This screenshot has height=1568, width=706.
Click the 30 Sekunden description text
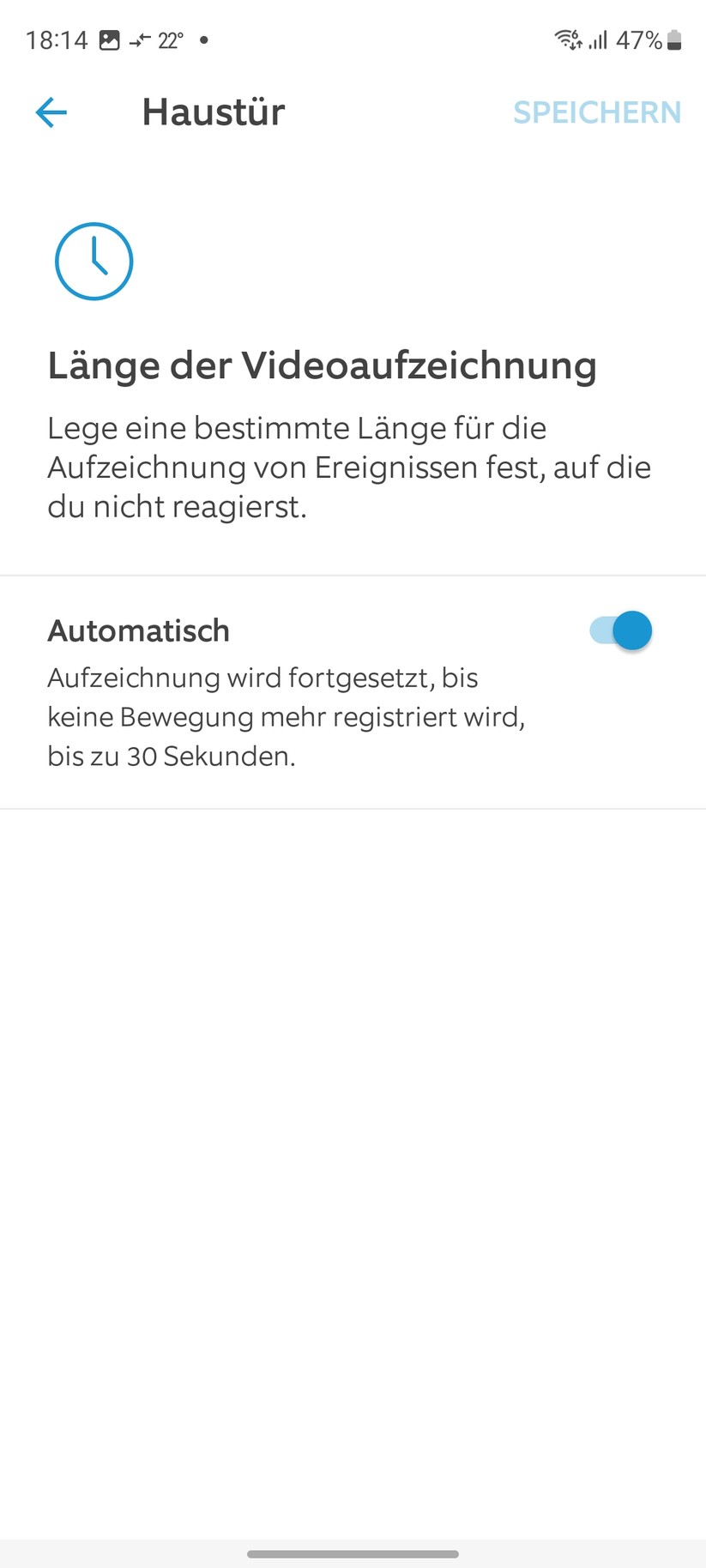pos(171,757)
